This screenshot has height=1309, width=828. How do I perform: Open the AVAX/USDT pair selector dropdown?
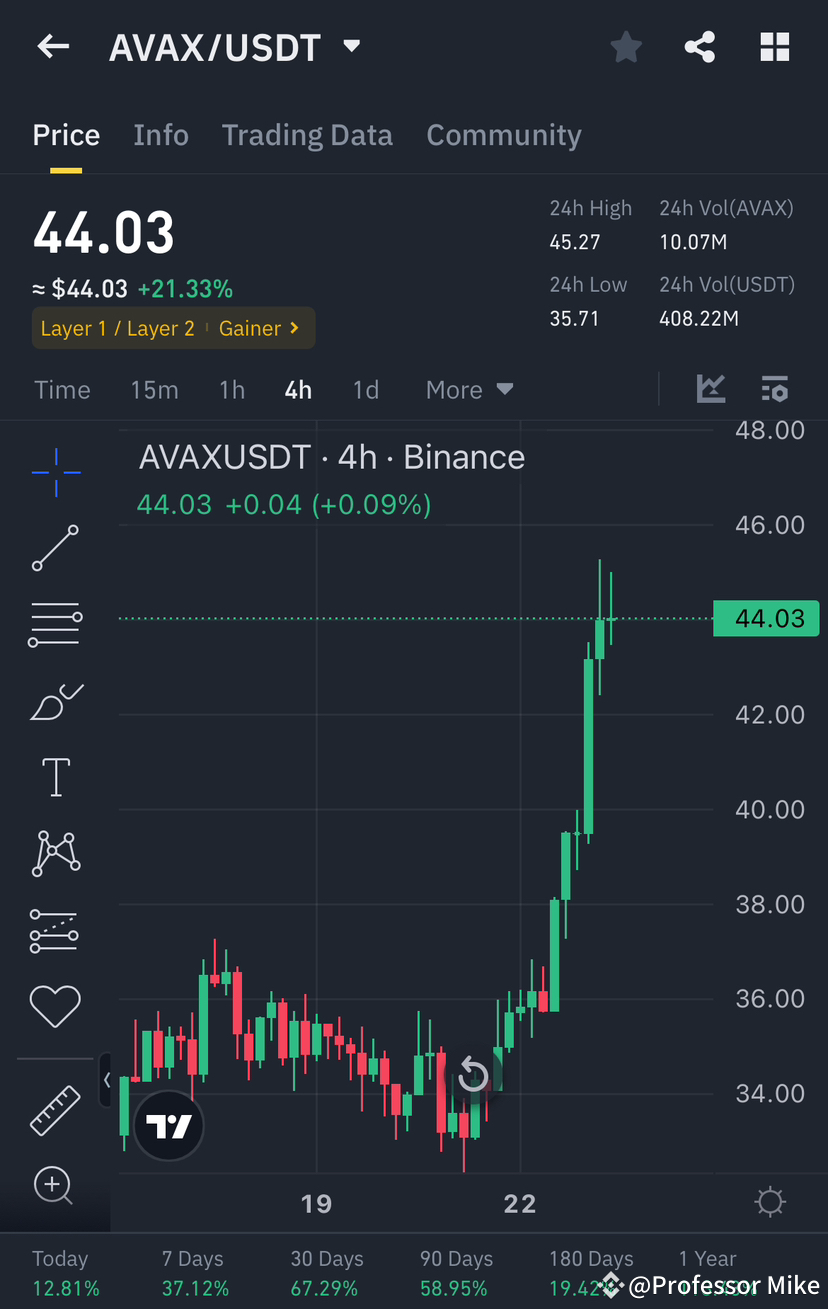pyautogui.click(x=351, y=46)
